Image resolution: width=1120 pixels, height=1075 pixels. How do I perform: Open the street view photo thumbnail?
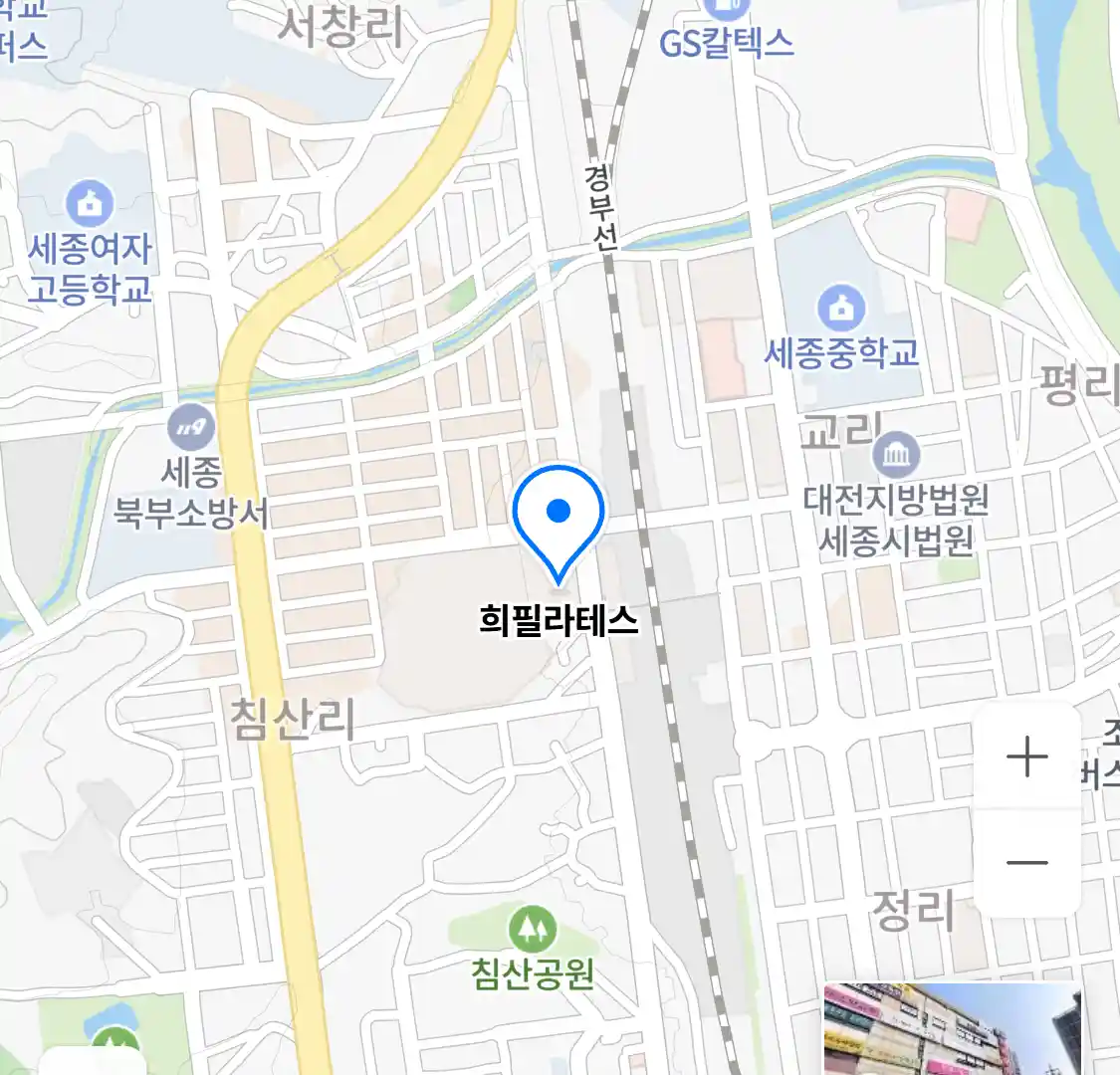click(951, 1029)
